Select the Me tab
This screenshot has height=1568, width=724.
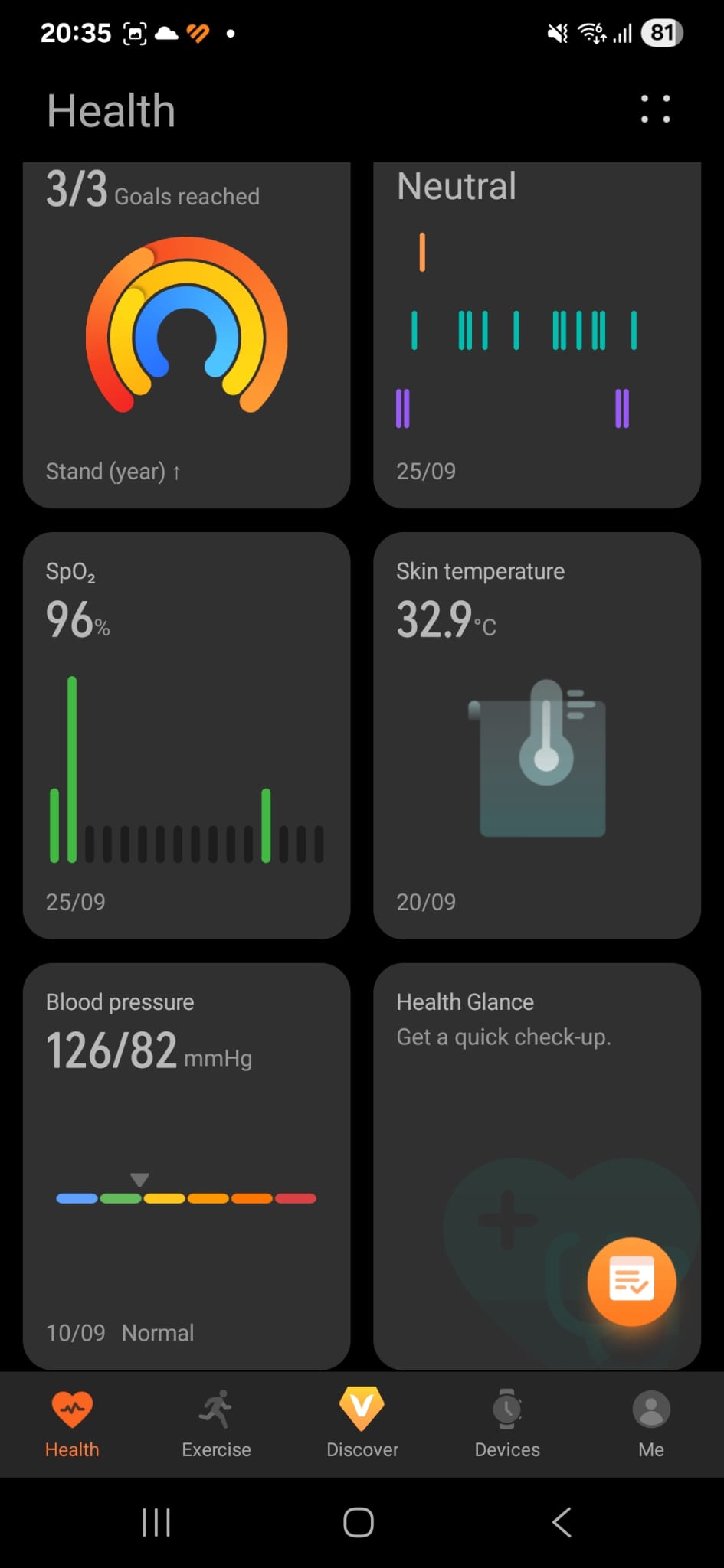(651, 1423)
